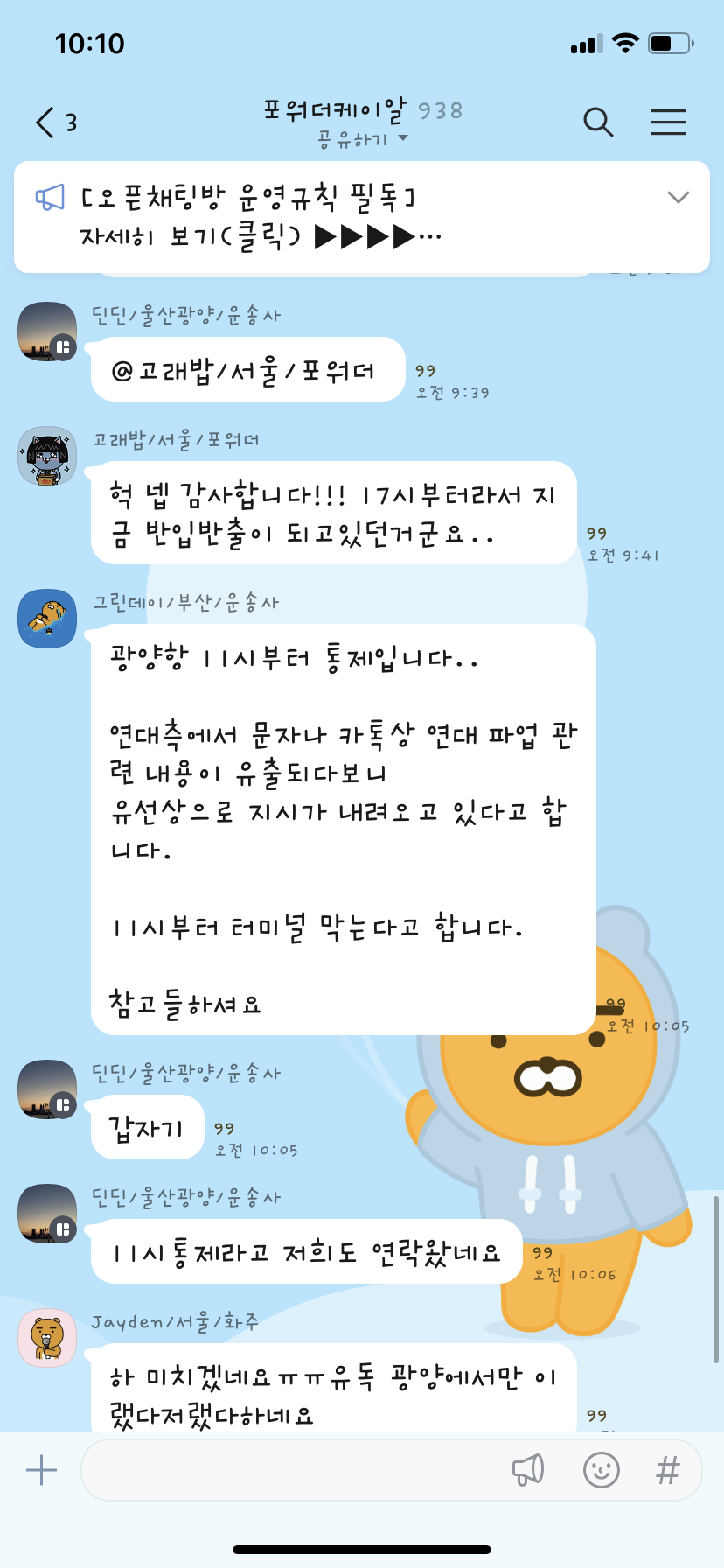
Task: Search within this chat room
Action: (598, 122)
